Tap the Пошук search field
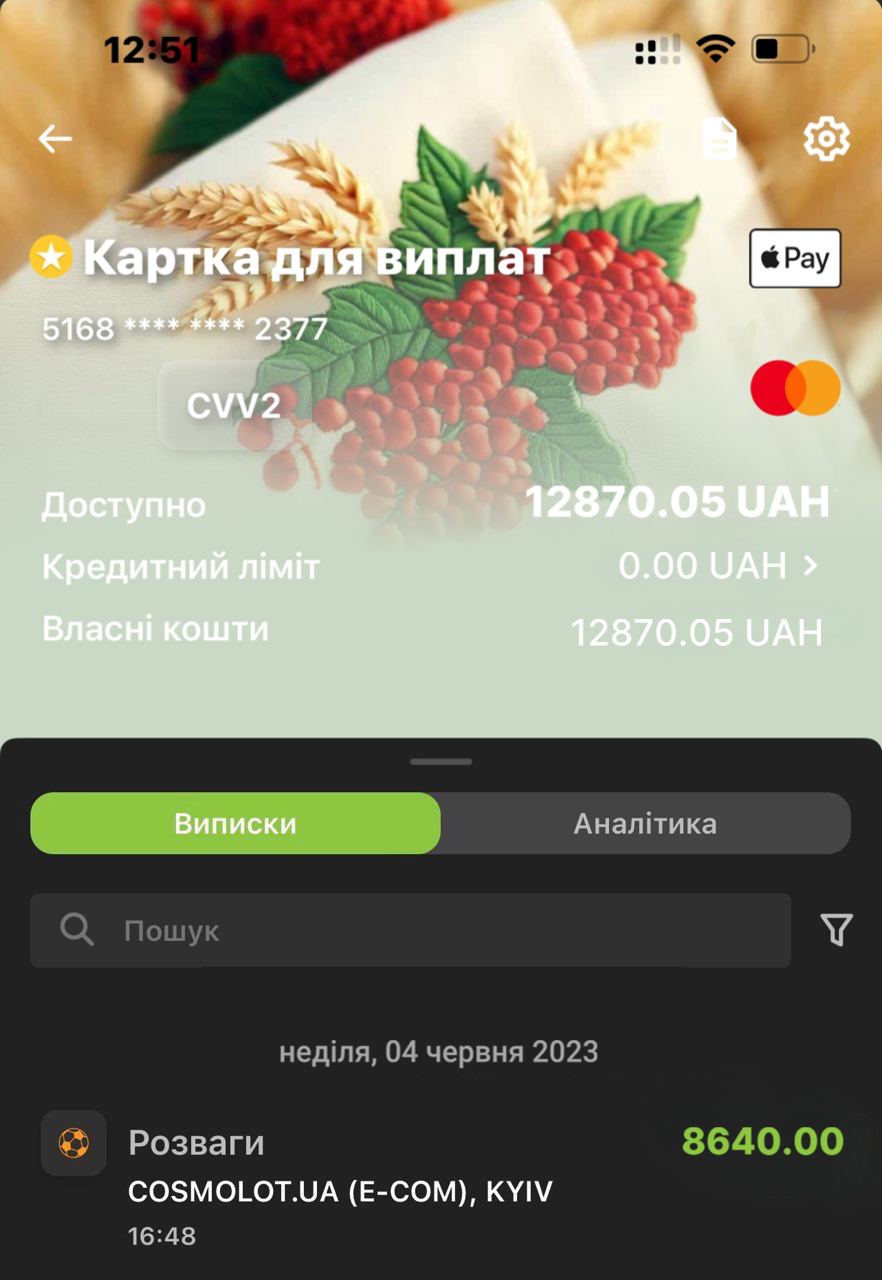Viewport: 882px width, 1280px height. pos(410,931)
